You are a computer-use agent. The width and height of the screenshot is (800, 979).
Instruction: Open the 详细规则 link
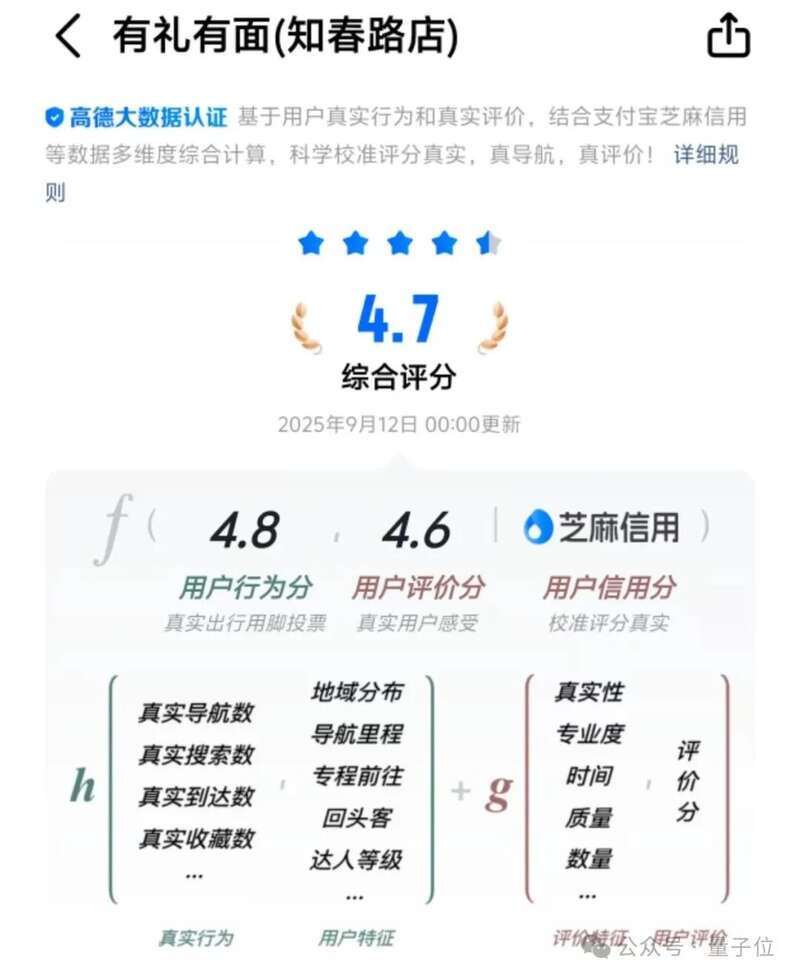(706, 155)
